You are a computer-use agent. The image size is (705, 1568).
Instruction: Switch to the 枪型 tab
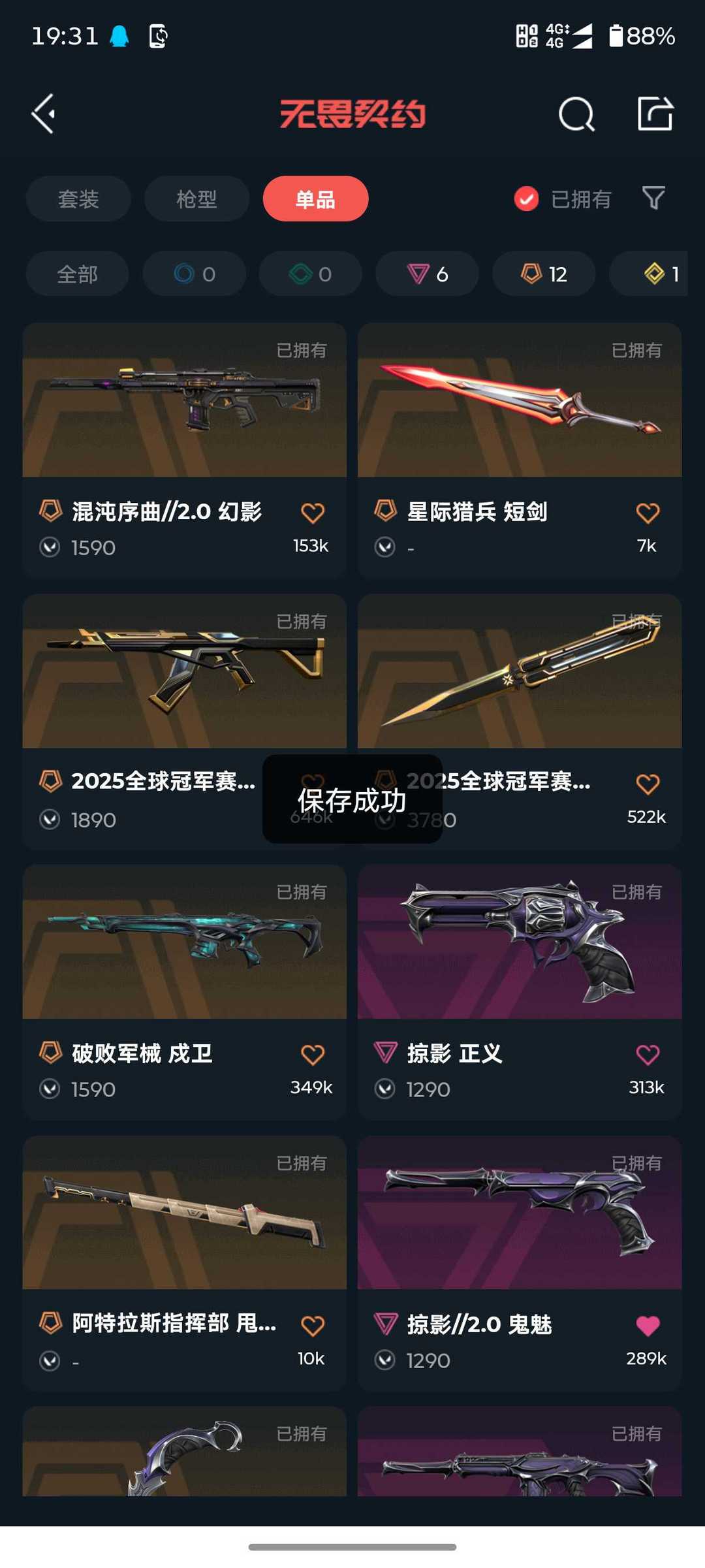pos(196,199)
